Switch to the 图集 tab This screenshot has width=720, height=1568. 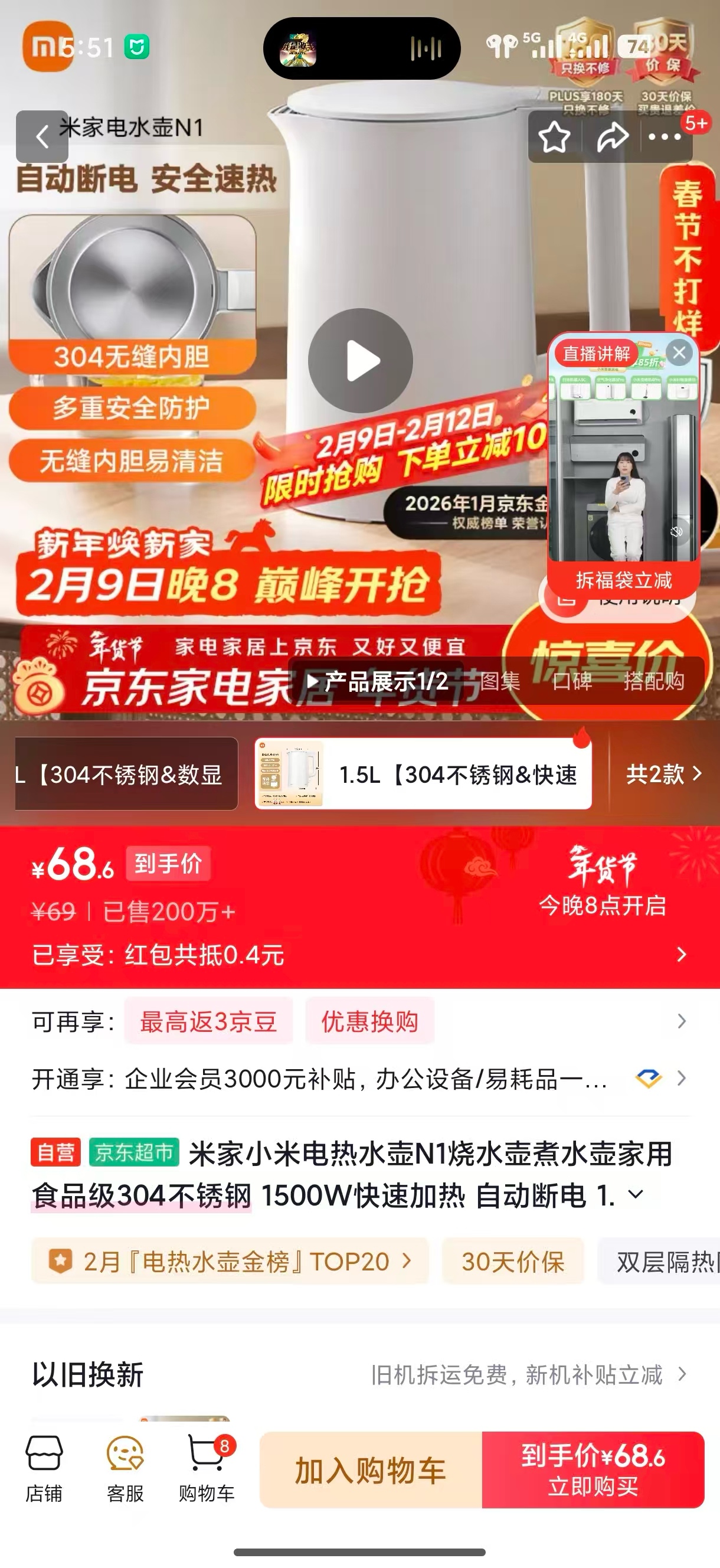[500, 681]
